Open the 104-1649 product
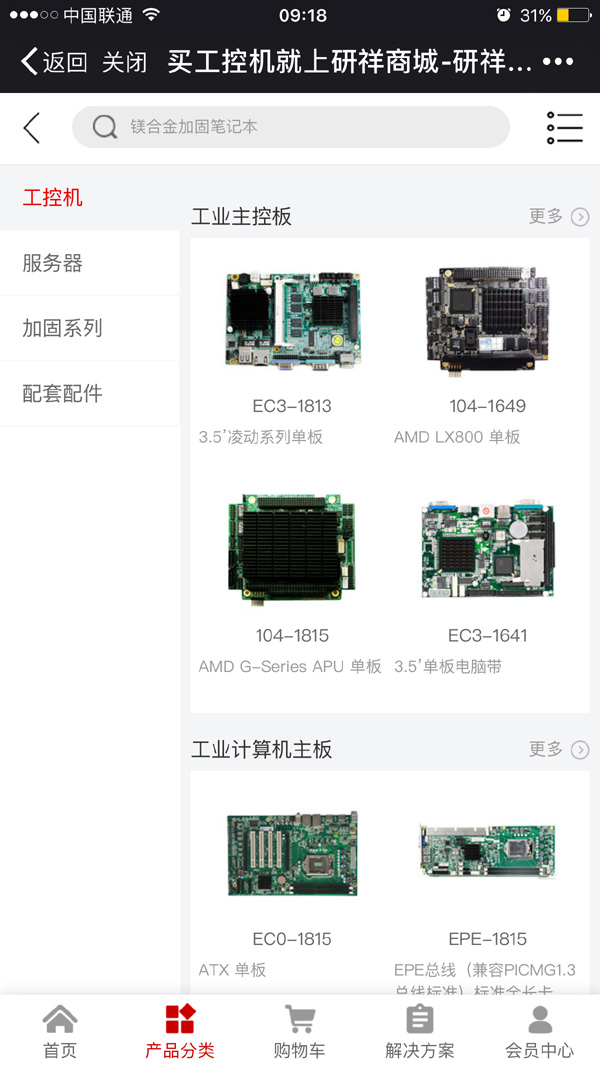 (x=487, y=340)
